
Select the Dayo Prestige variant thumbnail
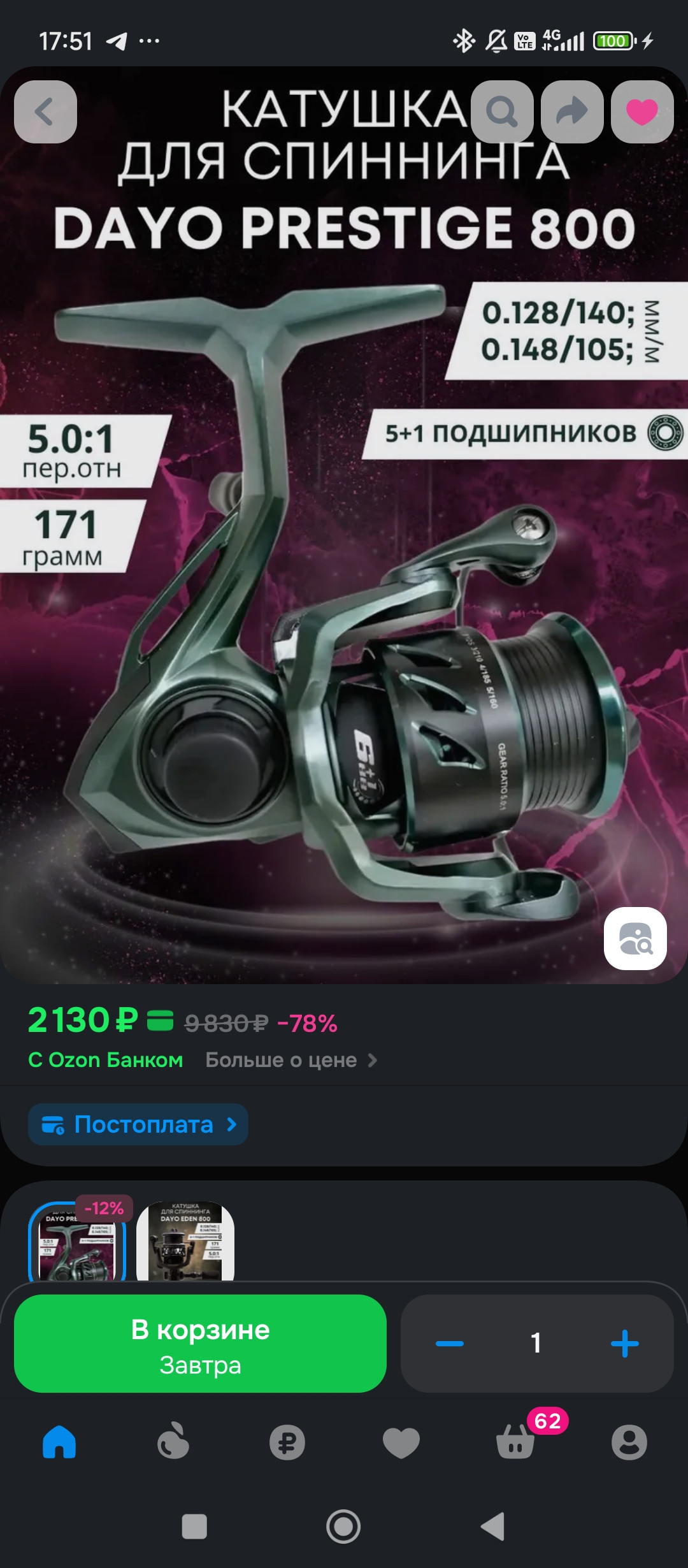77,1242
